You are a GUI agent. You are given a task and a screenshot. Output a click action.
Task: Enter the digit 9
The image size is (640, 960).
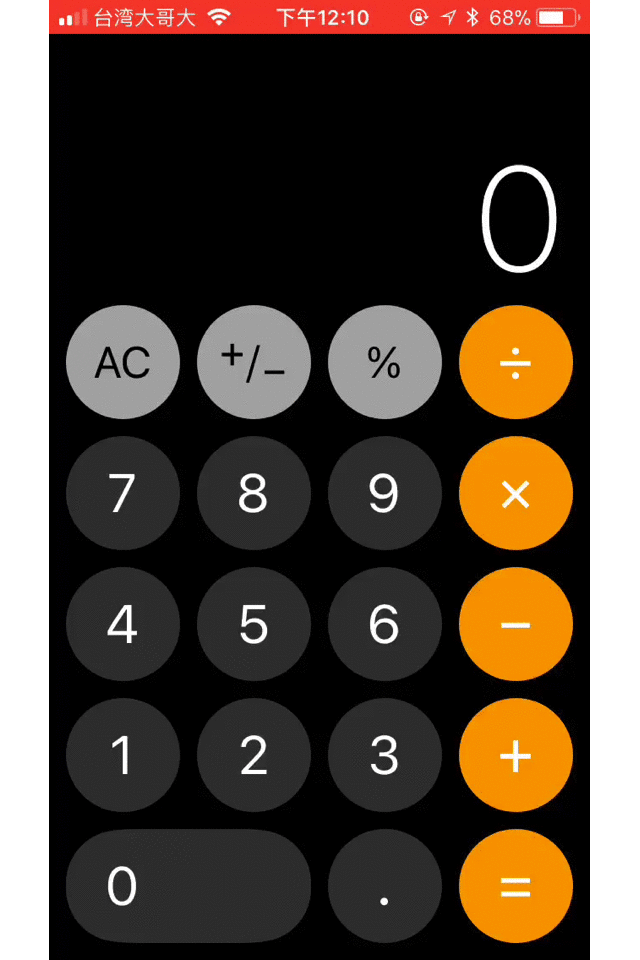point(385,493)
